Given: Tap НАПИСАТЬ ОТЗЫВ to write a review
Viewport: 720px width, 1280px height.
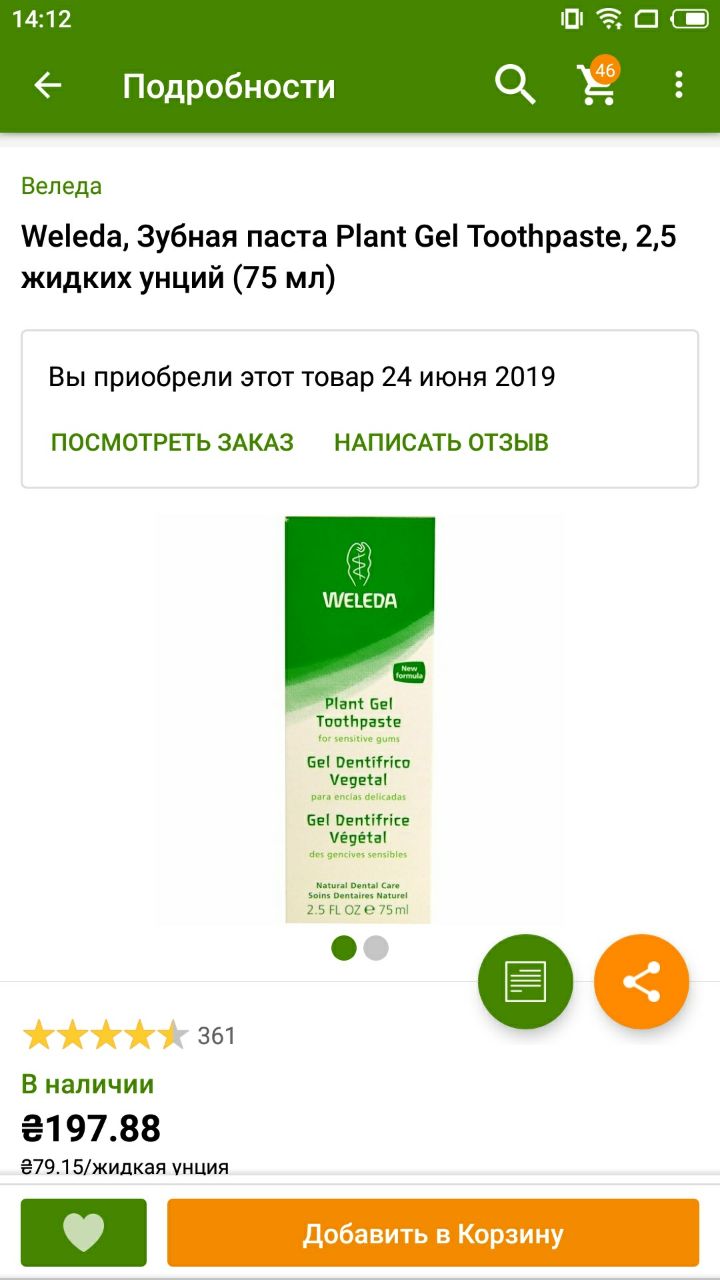Looking at the screenshot, I should pyautogui.click(x=441, y=442).
